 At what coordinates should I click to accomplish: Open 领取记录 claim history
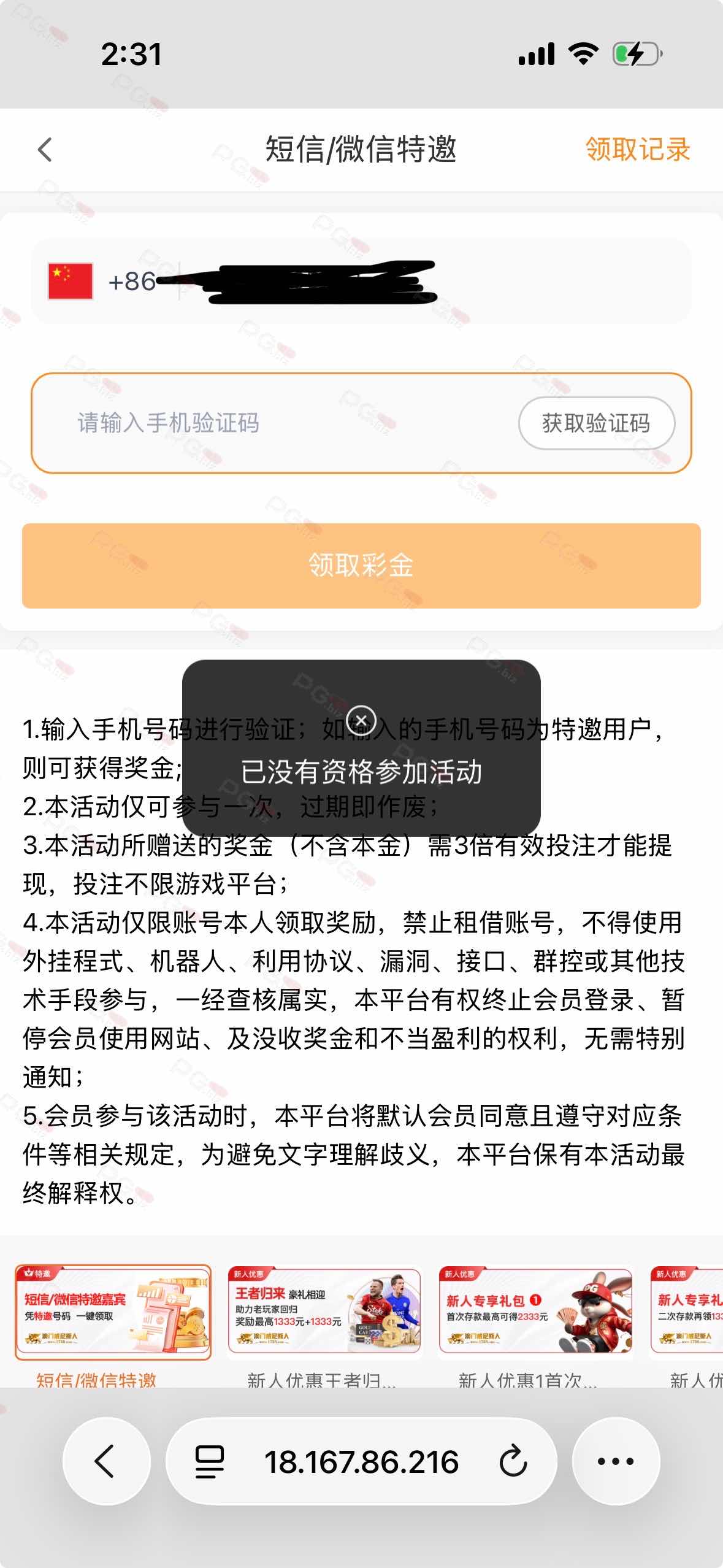pos(638,150)
